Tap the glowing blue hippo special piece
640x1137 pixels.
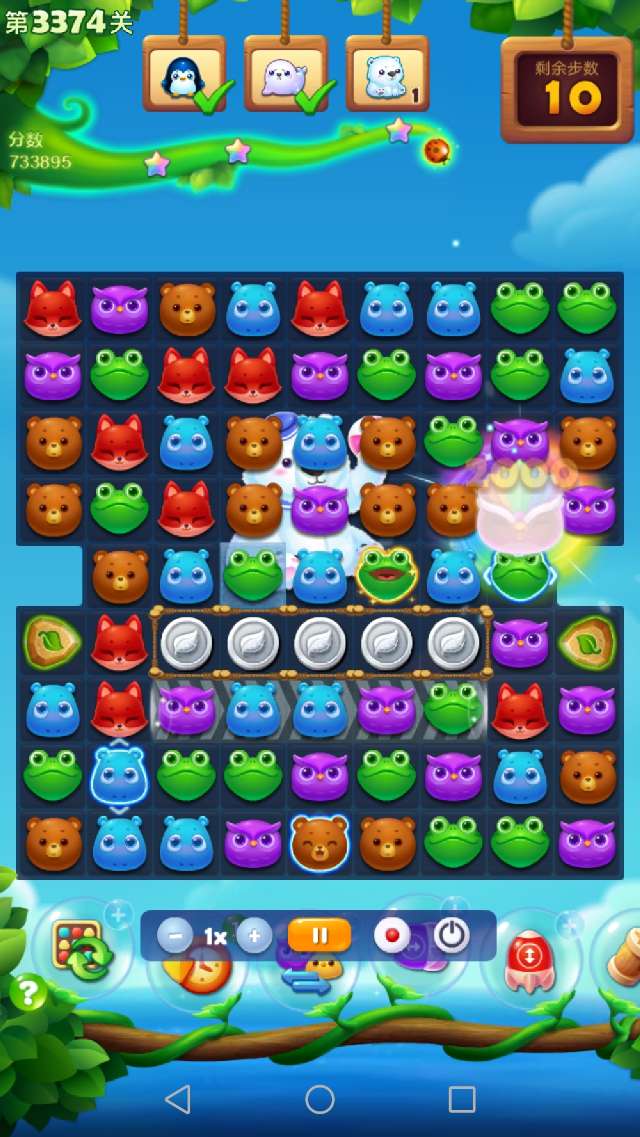[x=119, y=776]
